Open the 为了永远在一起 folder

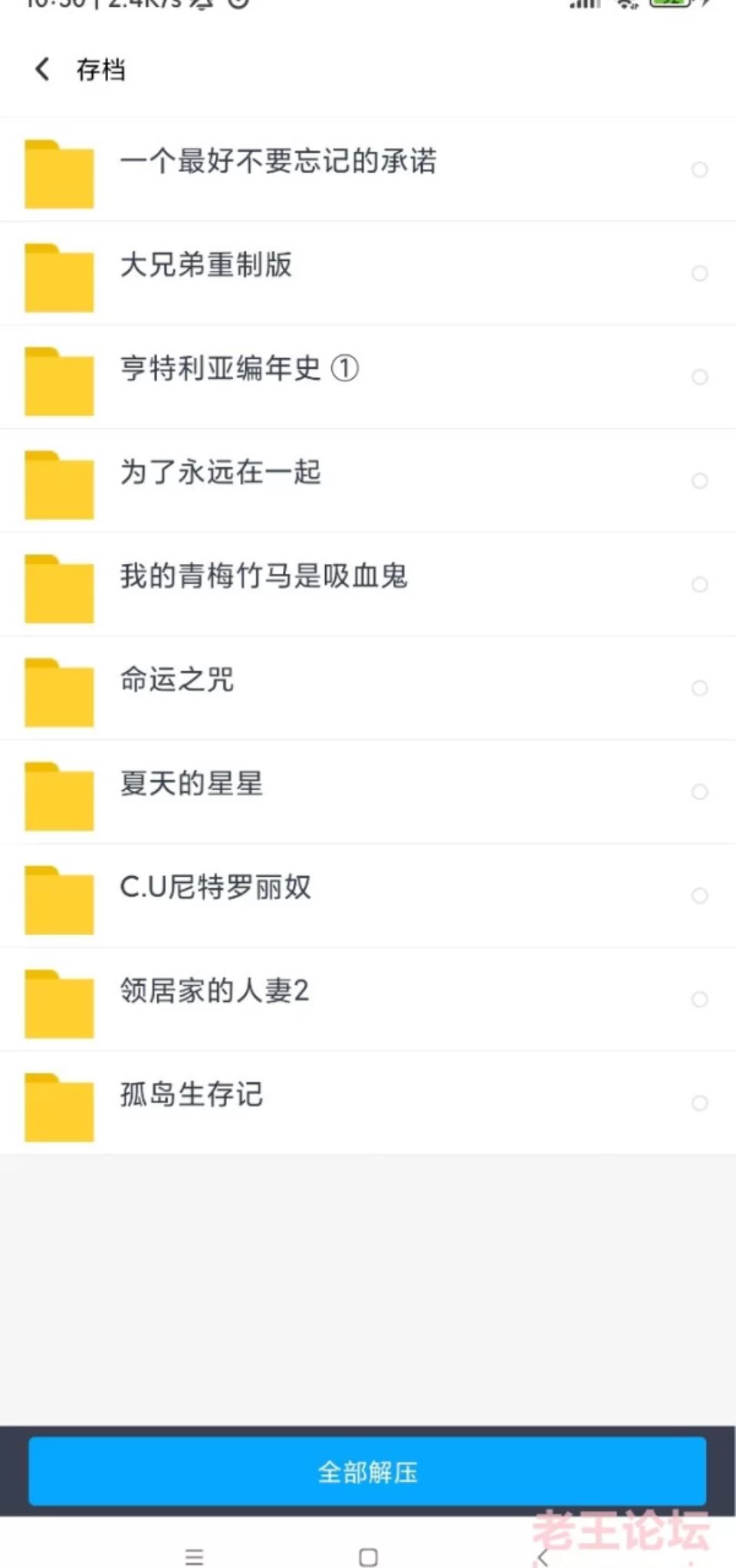(x=220, y=473)
